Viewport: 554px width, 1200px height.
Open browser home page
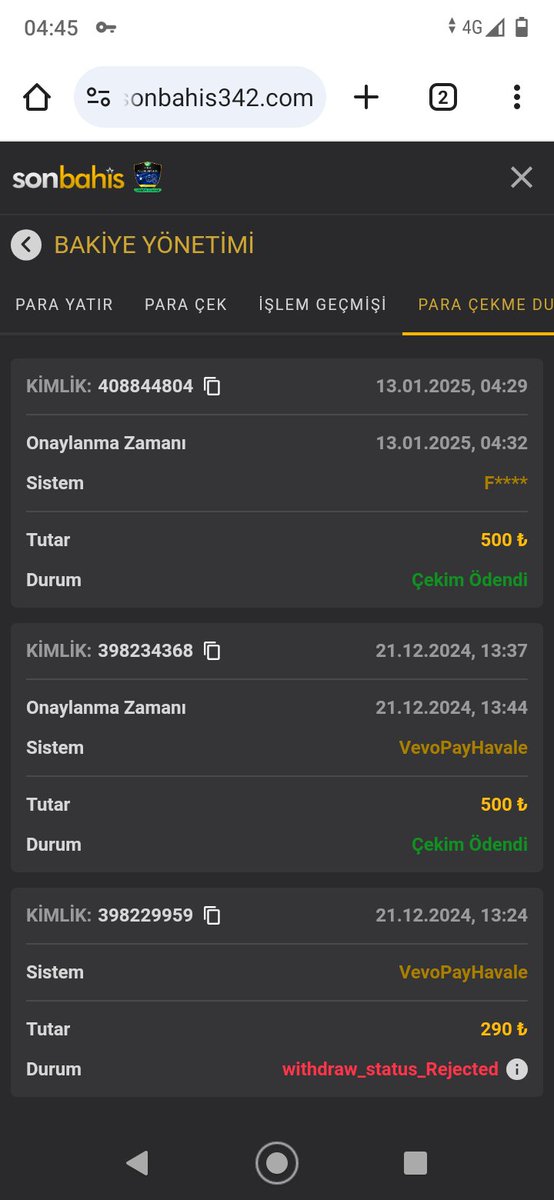[37, 97]
